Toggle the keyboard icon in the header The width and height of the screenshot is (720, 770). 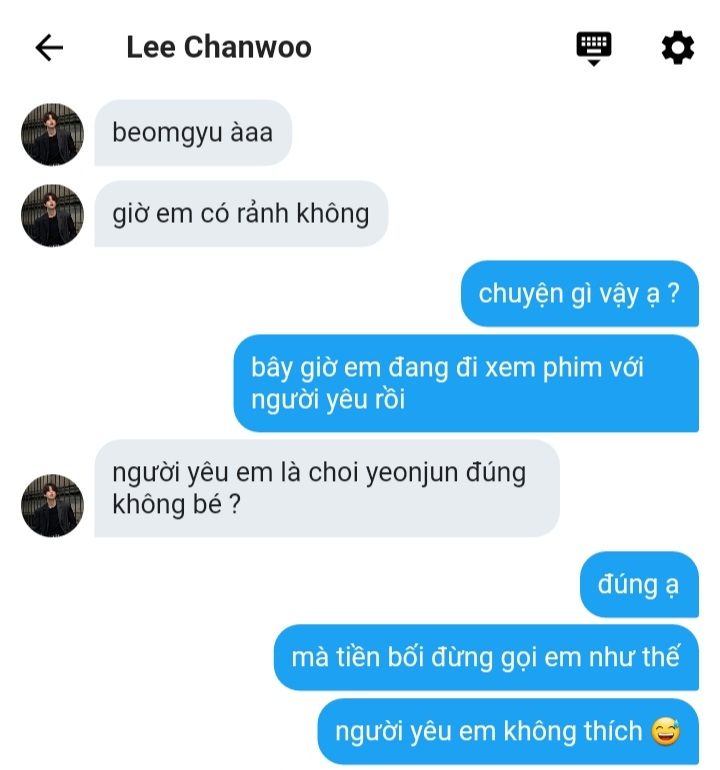point(593,46)
